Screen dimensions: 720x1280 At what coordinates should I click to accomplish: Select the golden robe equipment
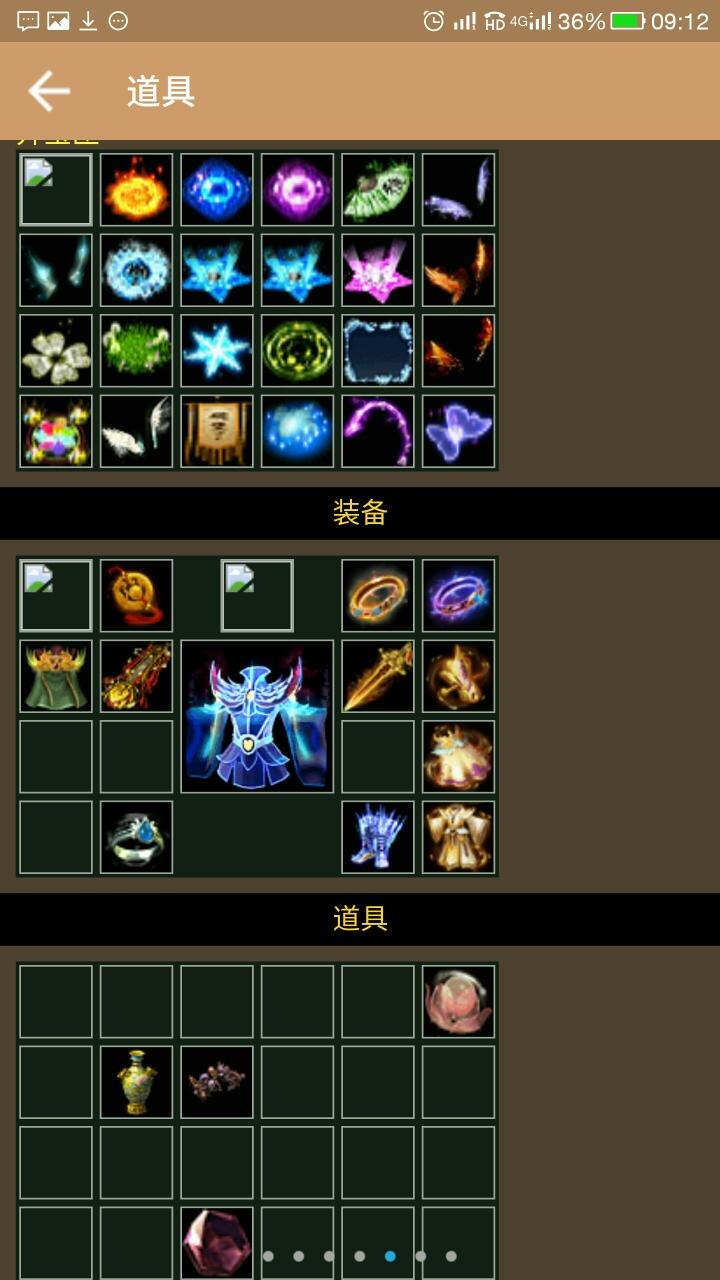[458, 837]
